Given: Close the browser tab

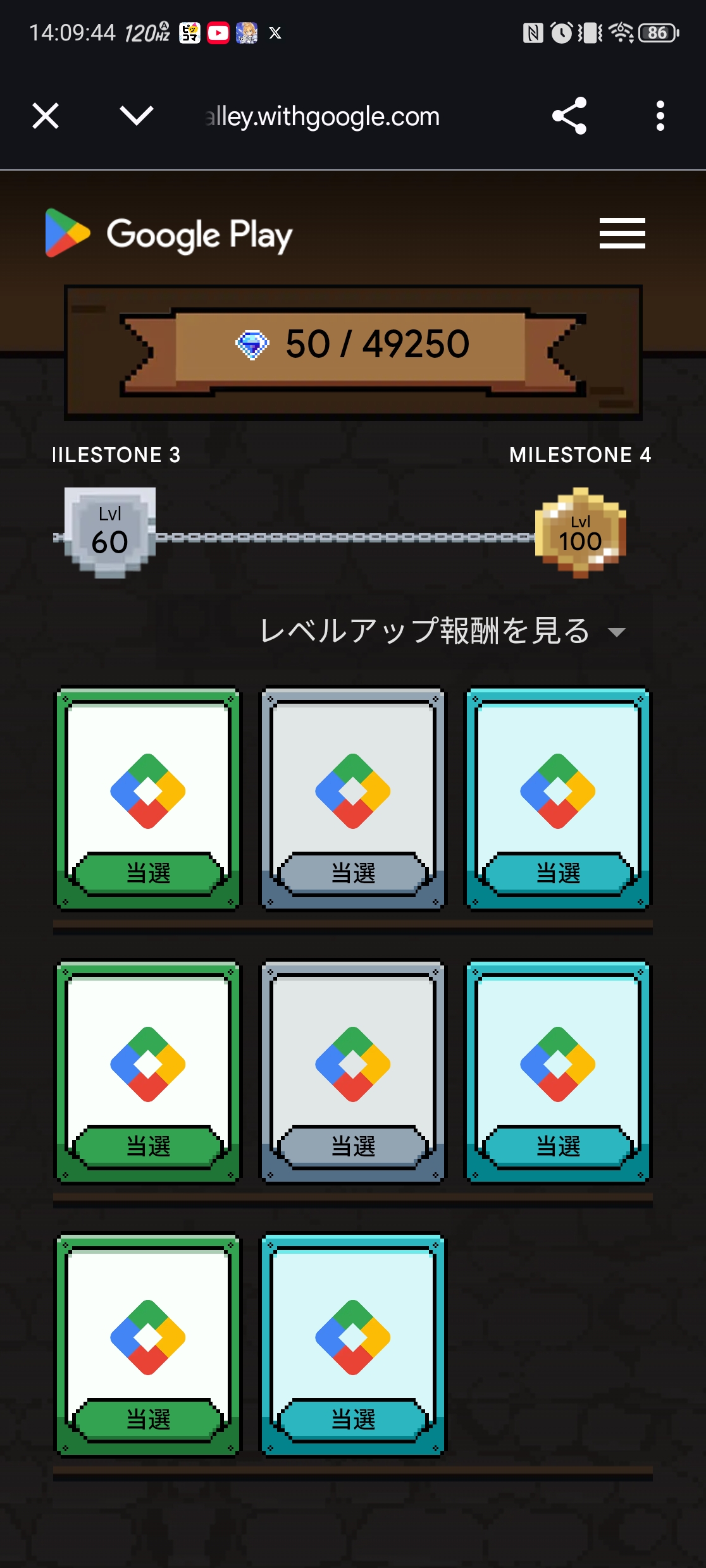Looking at the screenshot, I should (x=46, y=116).
